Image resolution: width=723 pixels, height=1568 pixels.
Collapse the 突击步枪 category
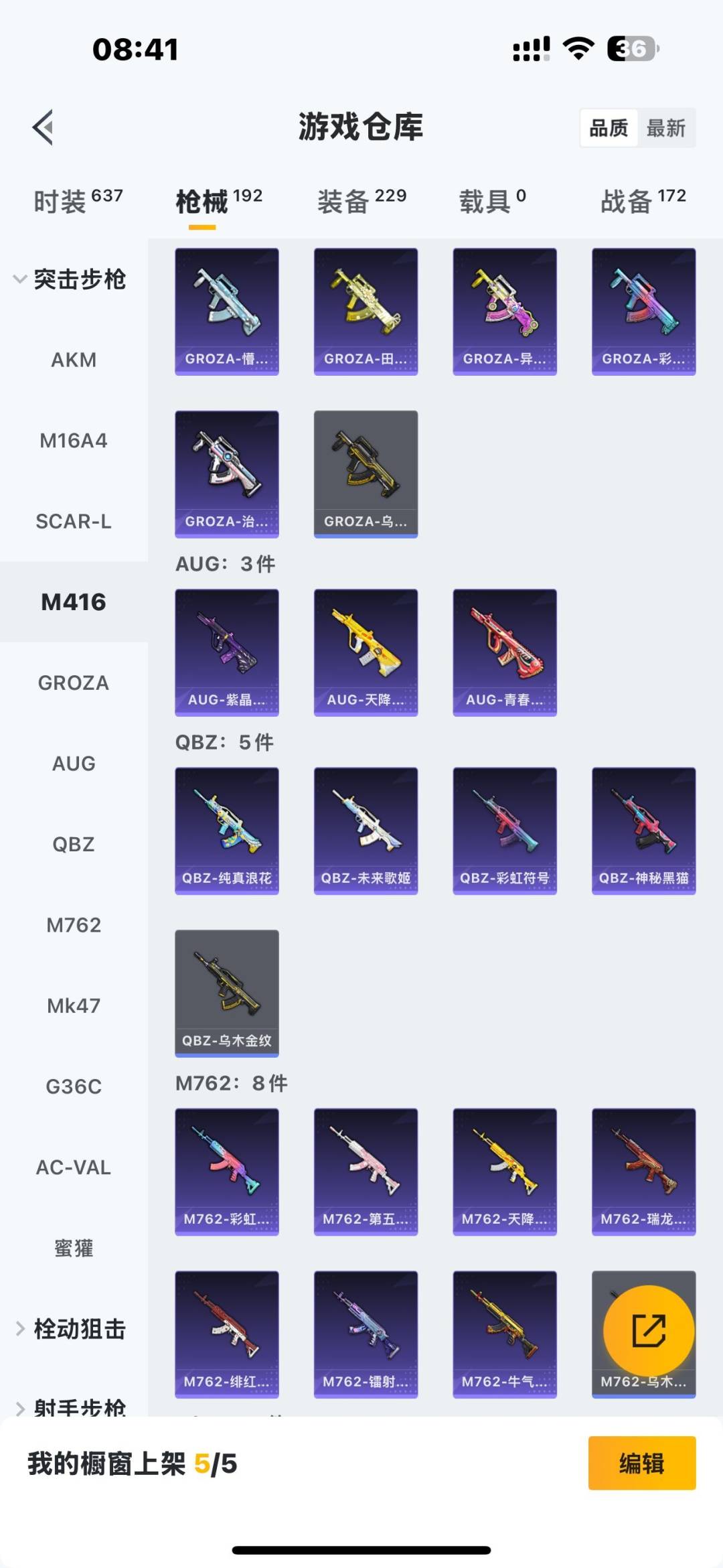click(x=70, y=279)
